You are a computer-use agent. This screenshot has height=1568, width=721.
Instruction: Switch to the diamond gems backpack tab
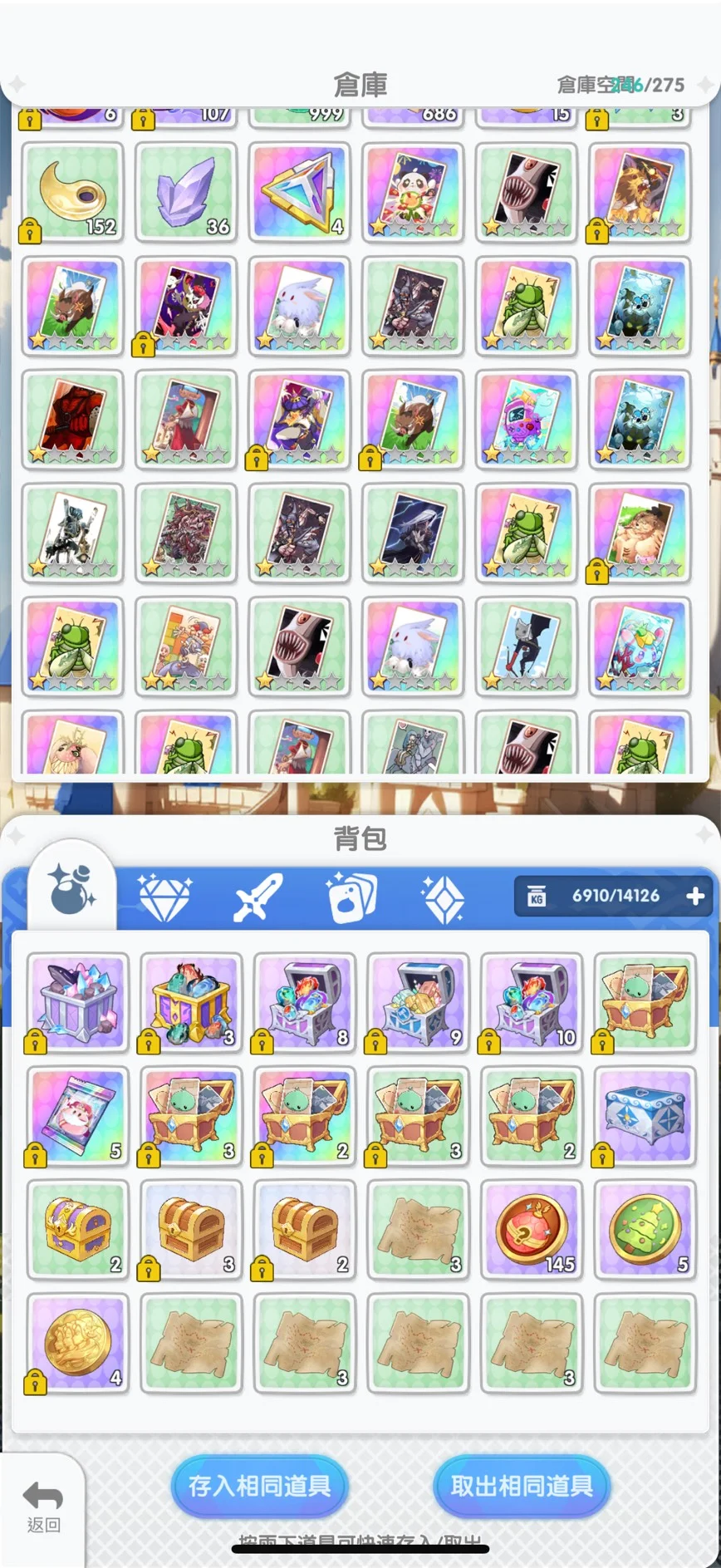pyautogui.click(x=164, y=897)
